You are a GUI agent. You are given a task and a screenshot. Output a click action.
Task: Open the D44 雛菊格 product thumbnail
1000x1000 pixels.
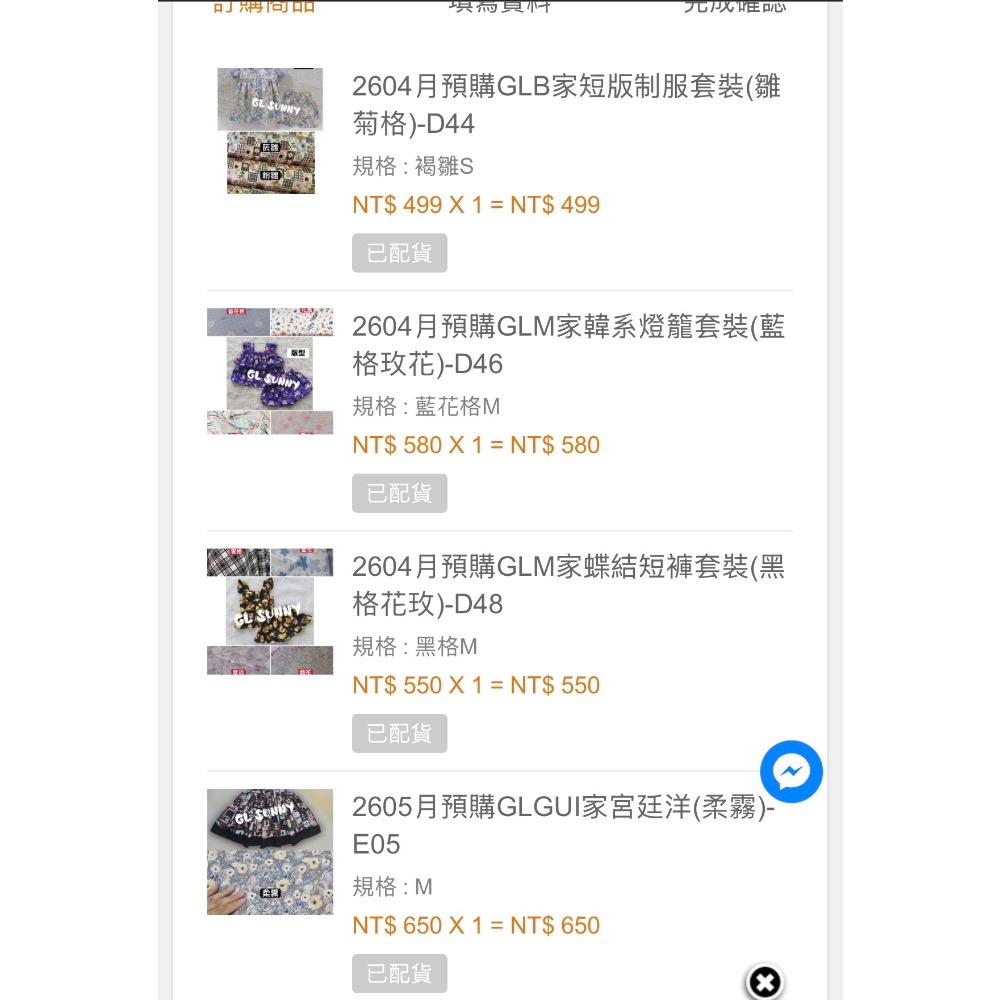click(x=270, y=131)
